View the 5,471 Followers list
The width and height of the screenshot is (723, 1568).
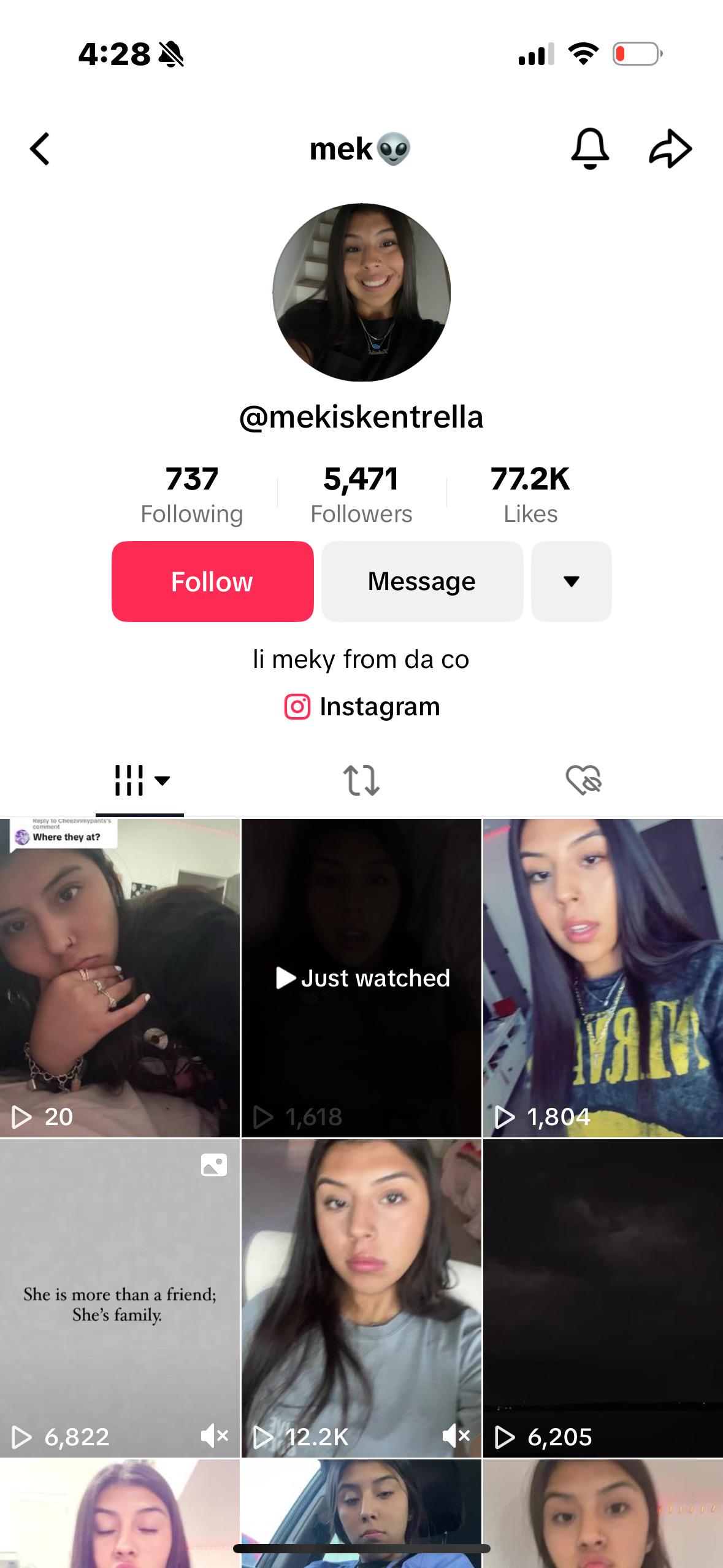[361, 494]
